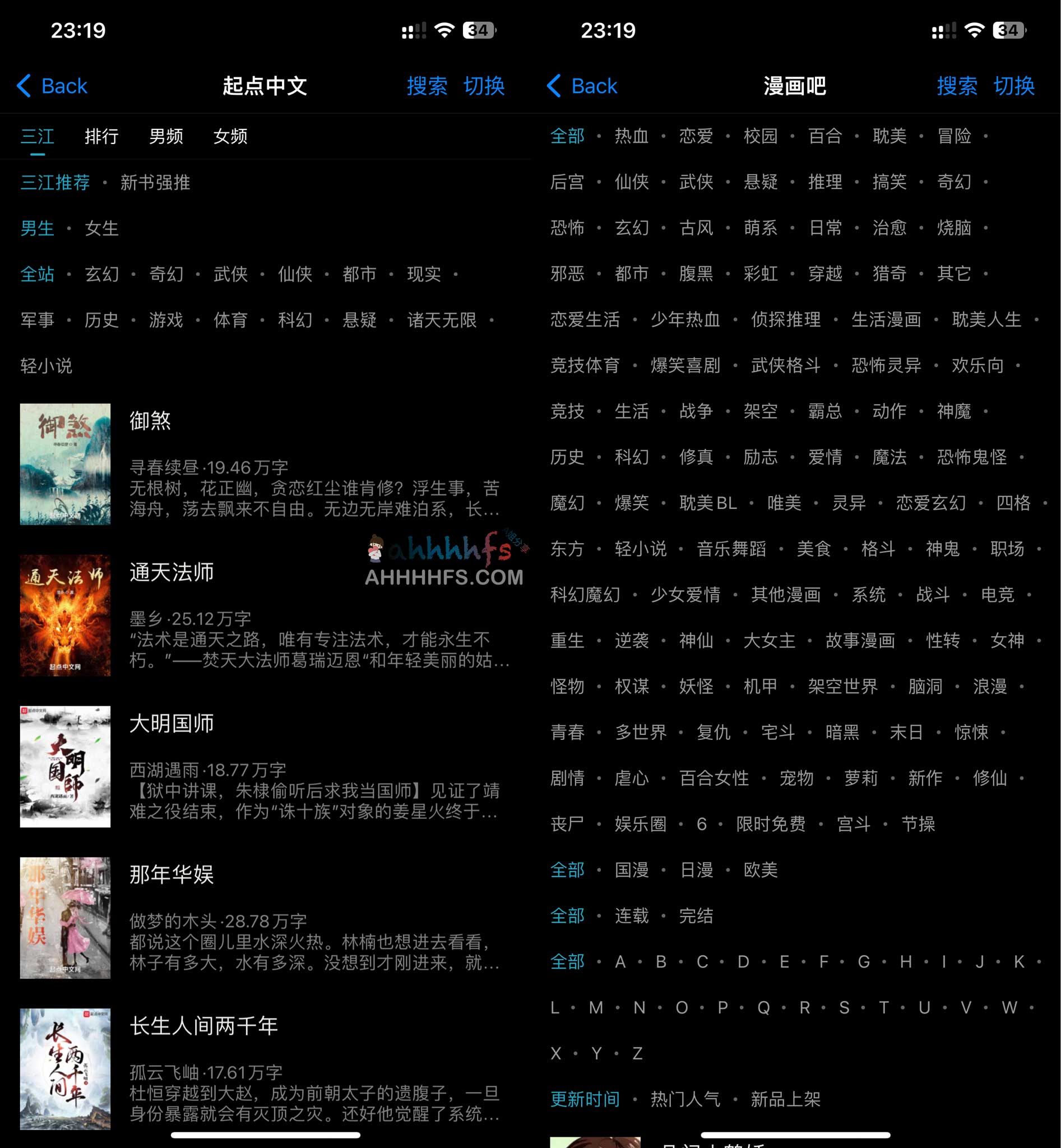Switch to the 女频 tab
The height and width of the screenshot is (1148, 1061).
(230, 136)
